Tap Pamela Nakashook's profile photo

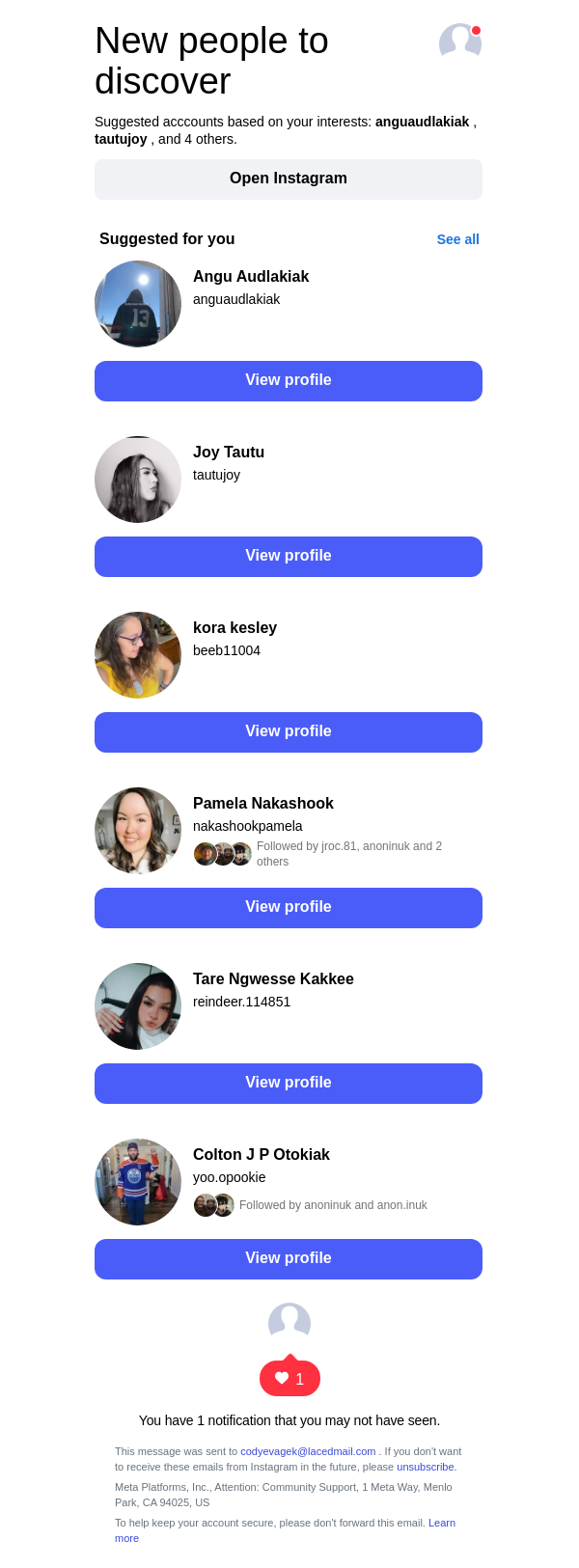point(138,831)
